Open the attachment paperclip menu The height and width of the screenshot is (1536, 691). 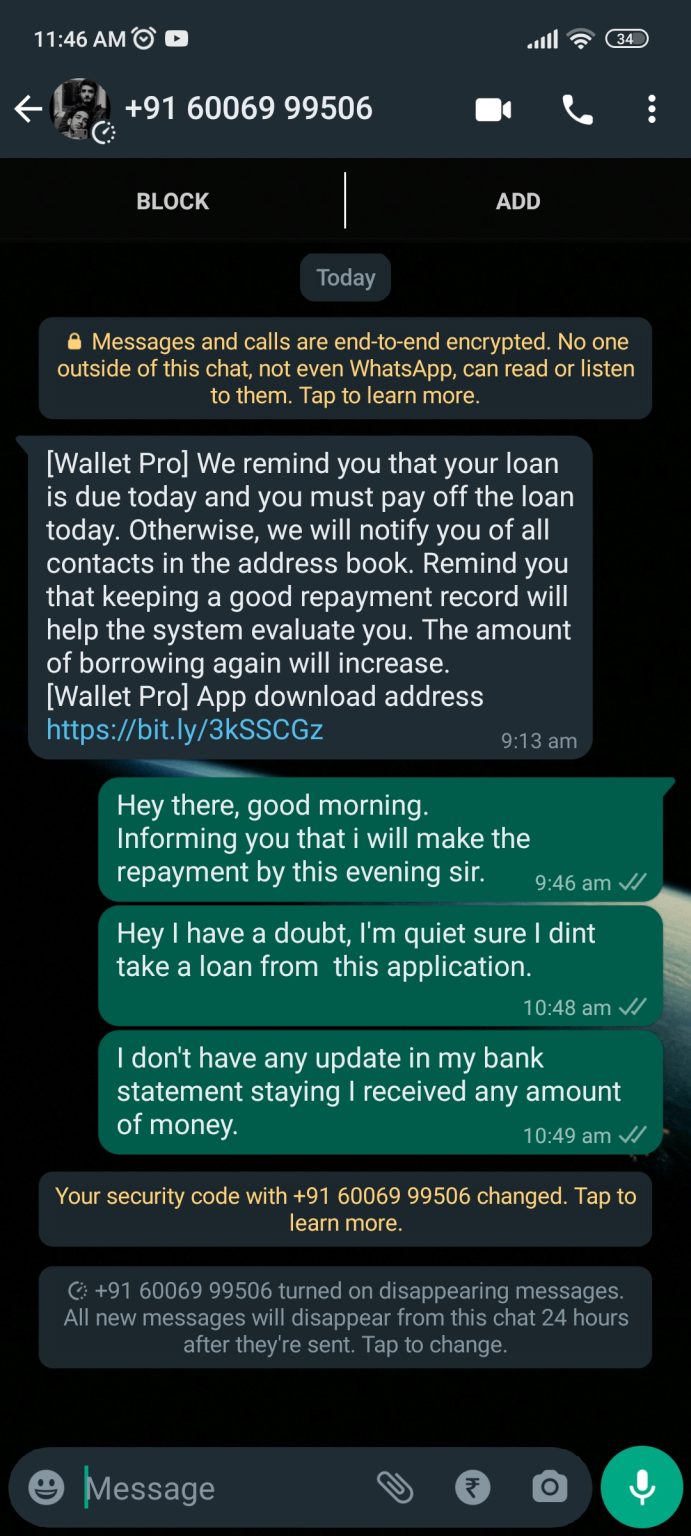click(x=395, y=1488)
